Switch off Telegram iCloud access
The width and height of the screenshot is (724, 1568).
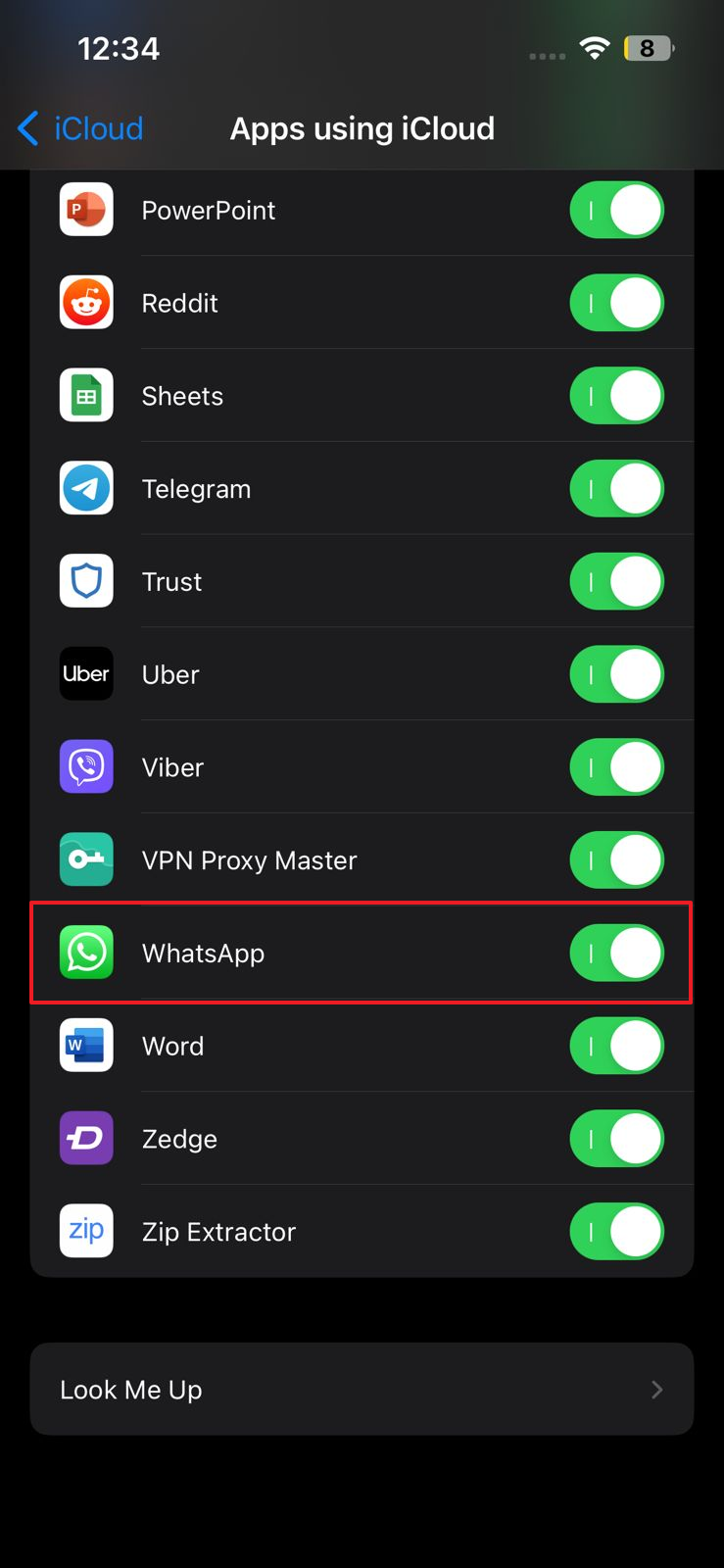point(617,488)
